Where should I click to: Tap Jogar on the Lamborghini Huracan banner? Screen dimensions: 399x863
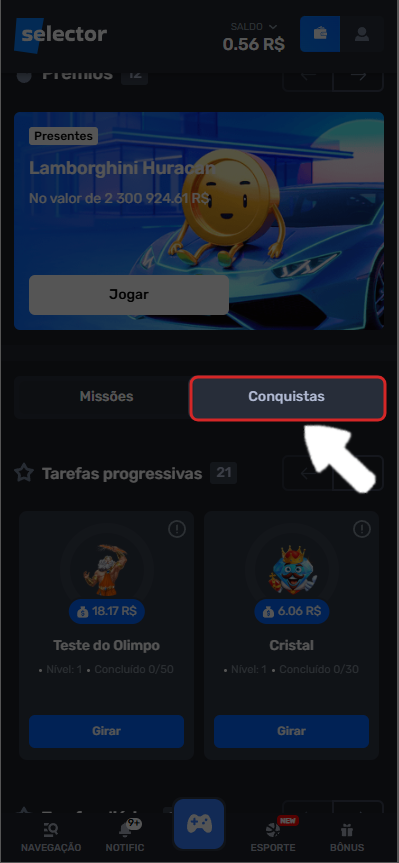[129, 294]
